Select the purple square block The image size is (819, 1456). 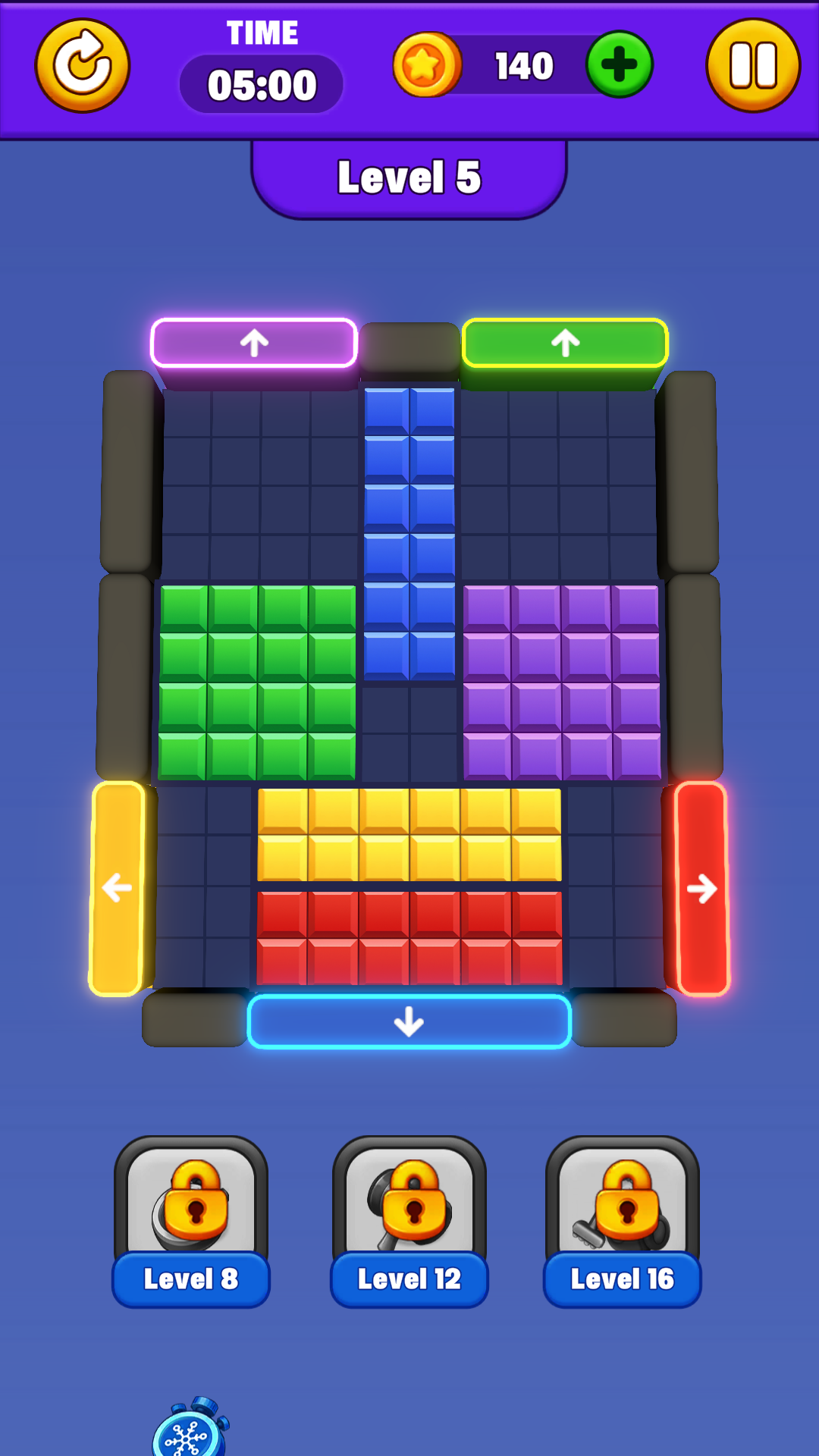[x=561, y=682]
